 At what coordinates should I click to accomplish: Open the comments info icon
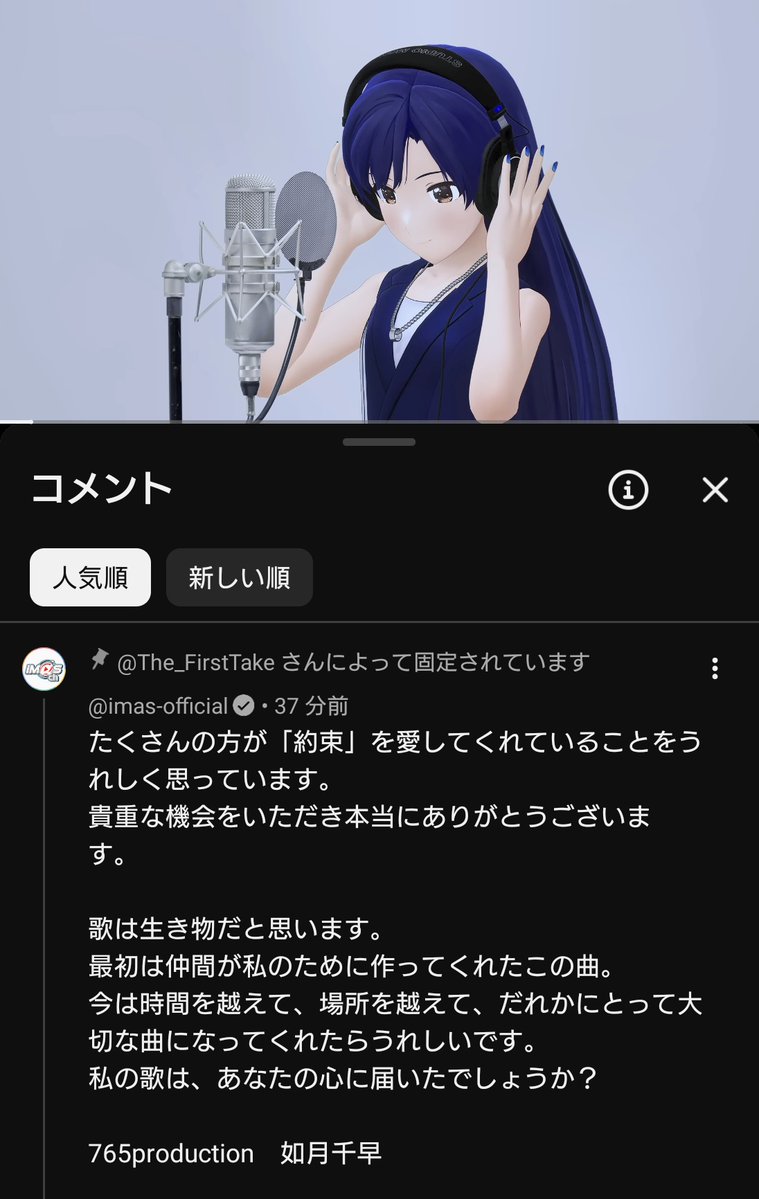point(628,490)
